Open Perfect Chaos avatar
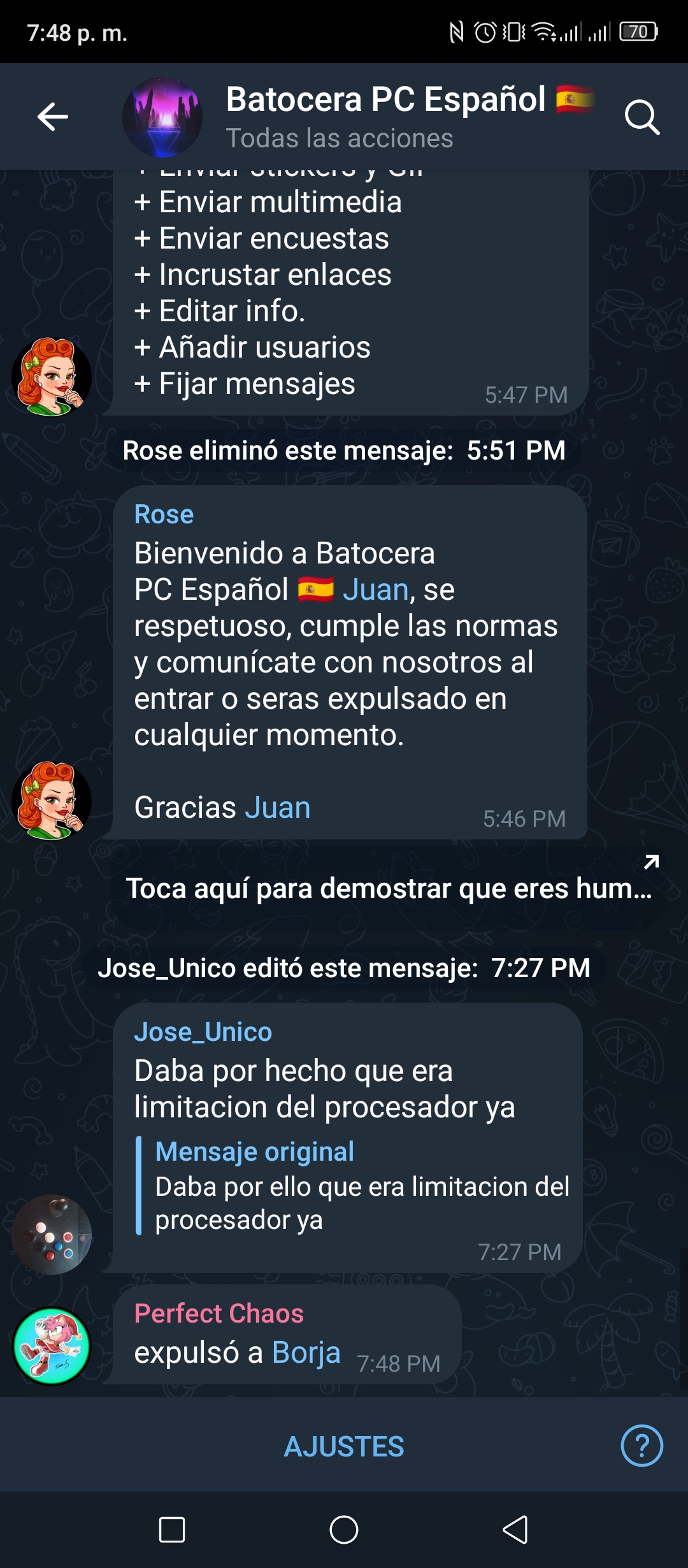The width and height of the screenshot is (688, 1568). (52, 1346)
